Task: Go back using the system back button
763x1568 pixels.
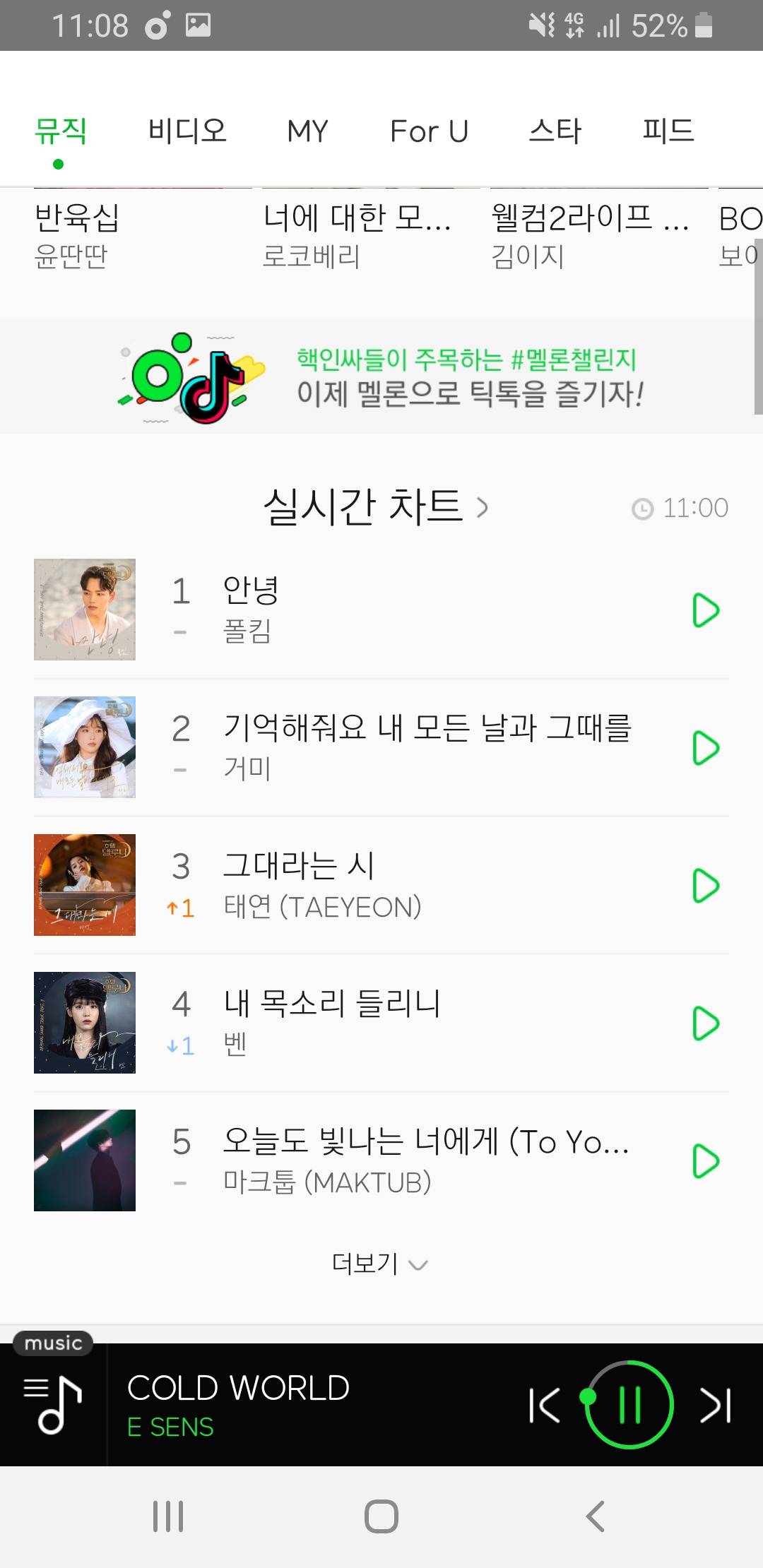Action: 595,1516
